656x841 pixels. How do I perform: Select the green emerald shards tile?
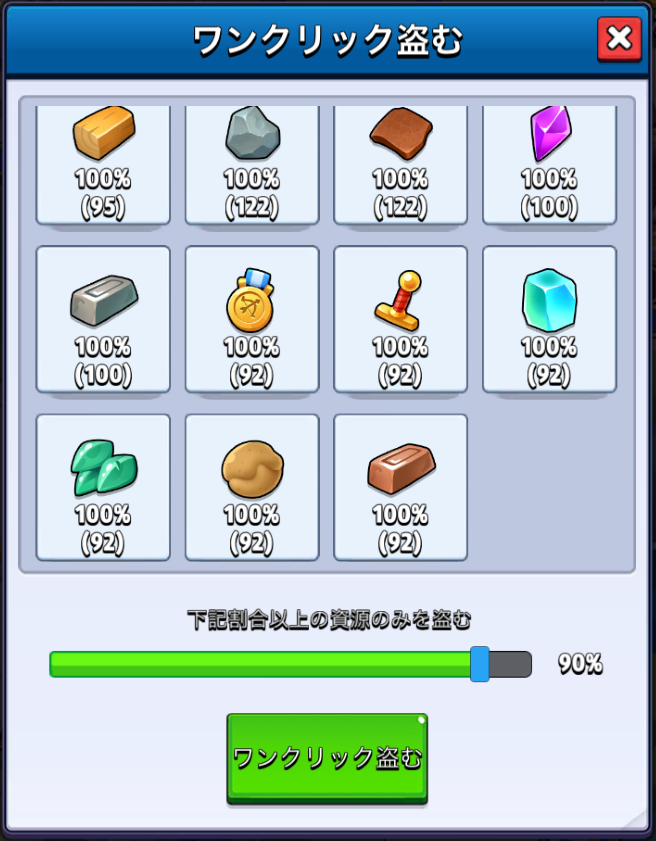103,487
